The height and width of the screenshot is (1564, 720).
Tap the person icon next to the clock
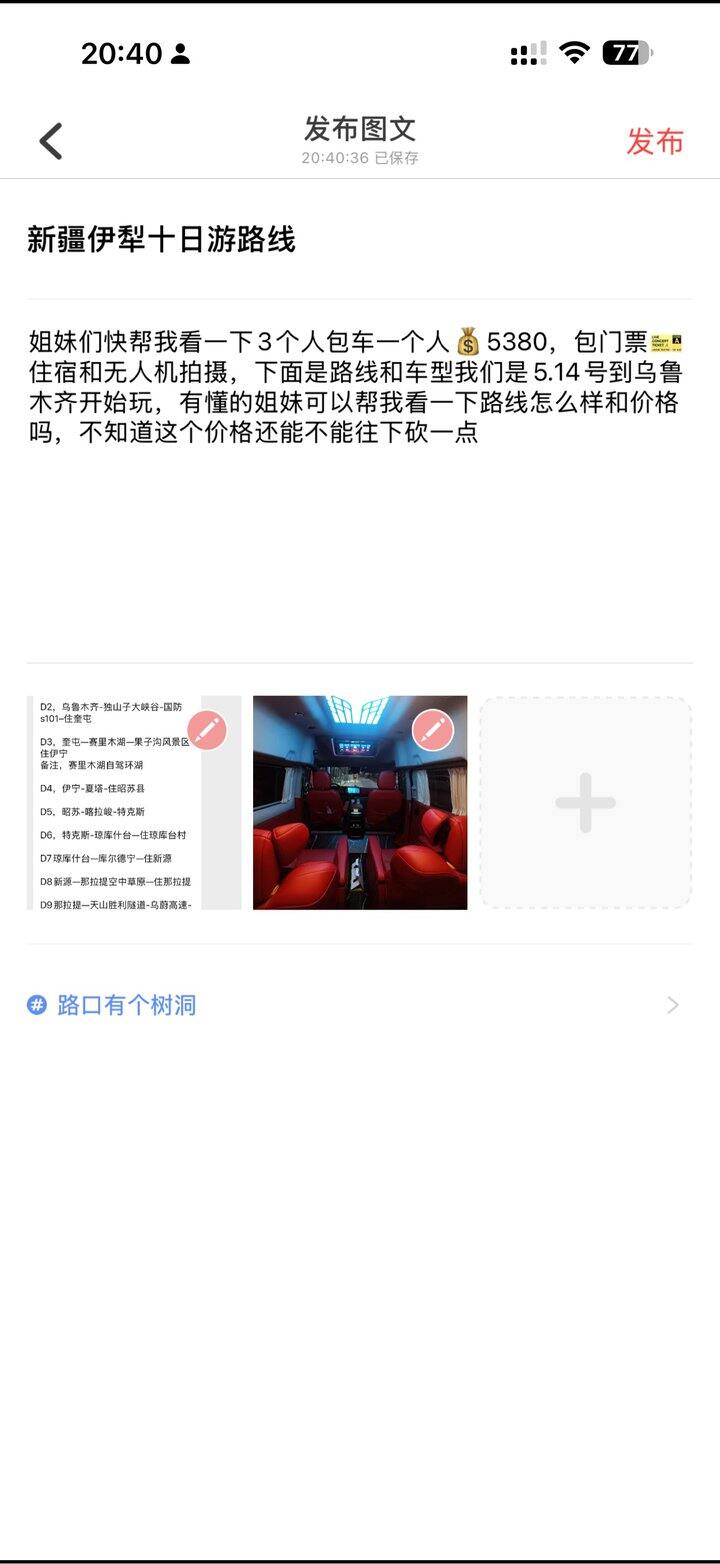(181, 55)
